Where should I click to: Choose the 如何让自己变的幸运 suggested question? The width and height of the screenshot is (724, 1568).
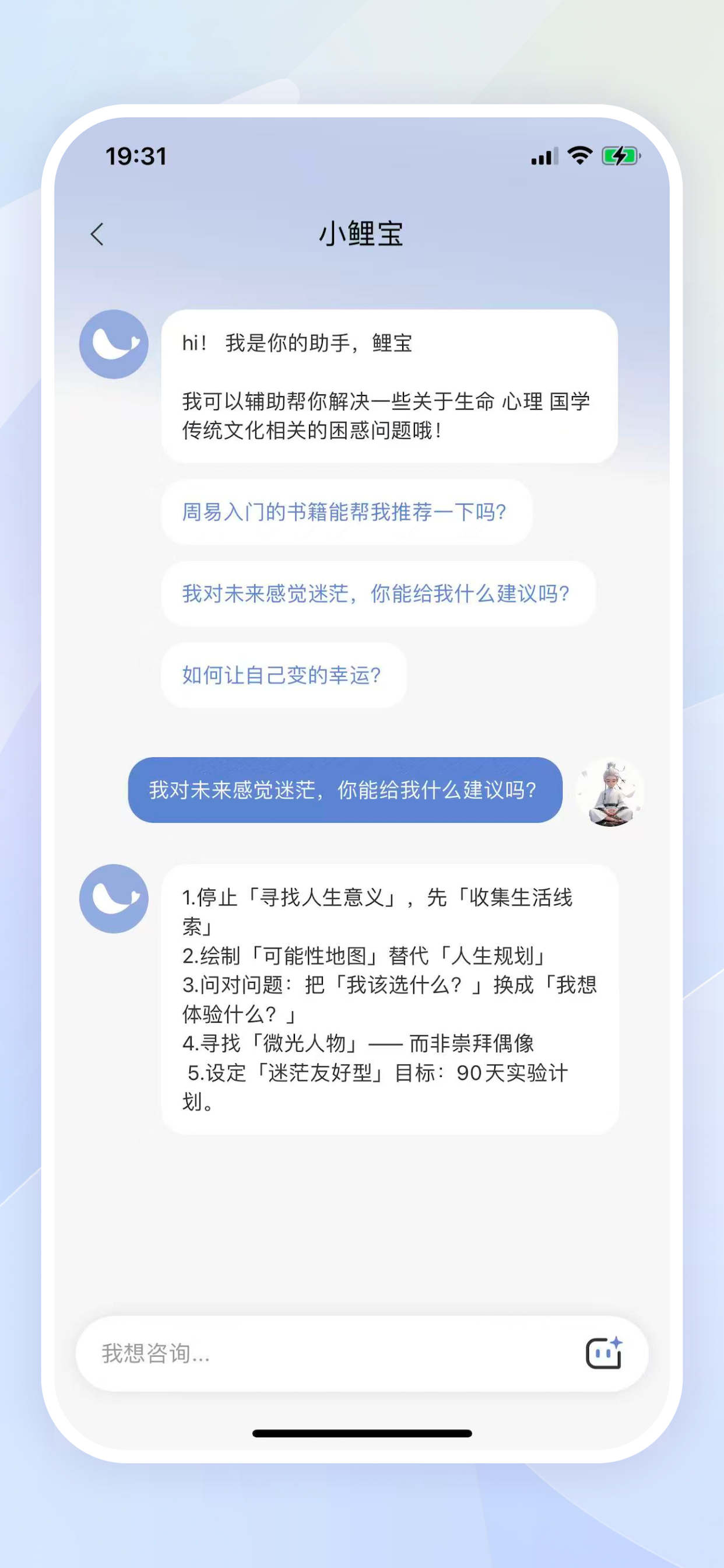pos(283,675)
